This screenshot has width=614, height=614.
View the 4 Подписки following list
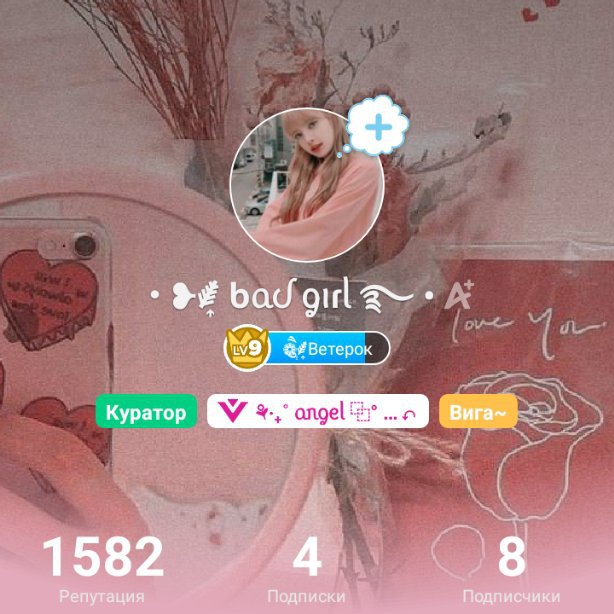coord(307,570)
